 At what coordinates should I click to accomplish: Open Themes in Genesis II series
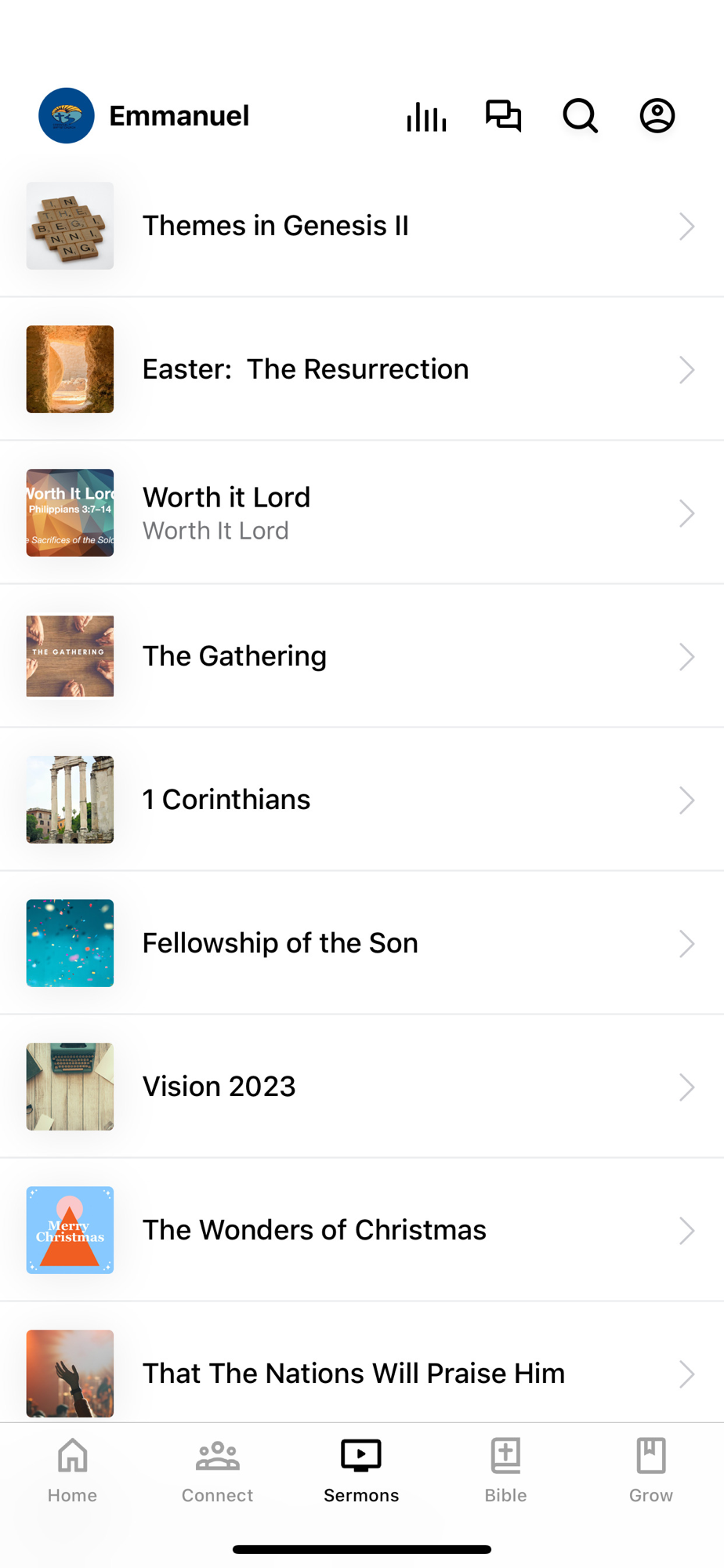tap(362, 226)
